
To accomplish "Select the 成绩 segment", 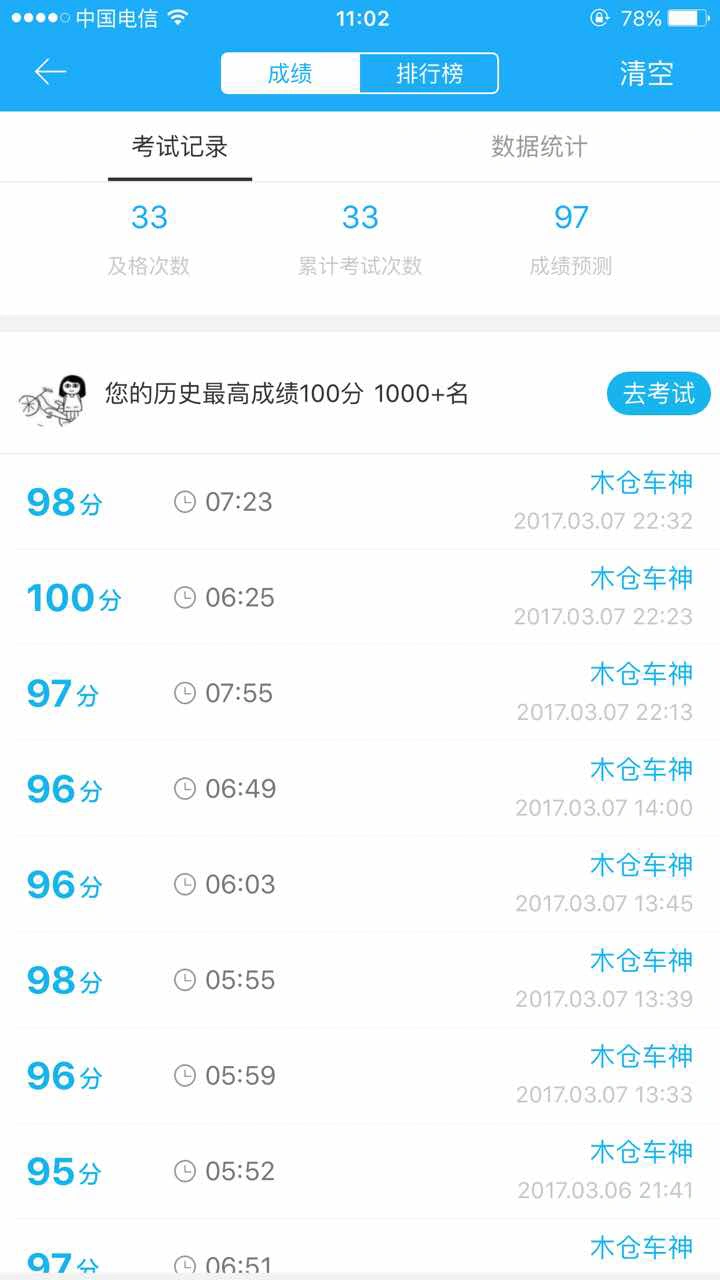I will point(290,73).
